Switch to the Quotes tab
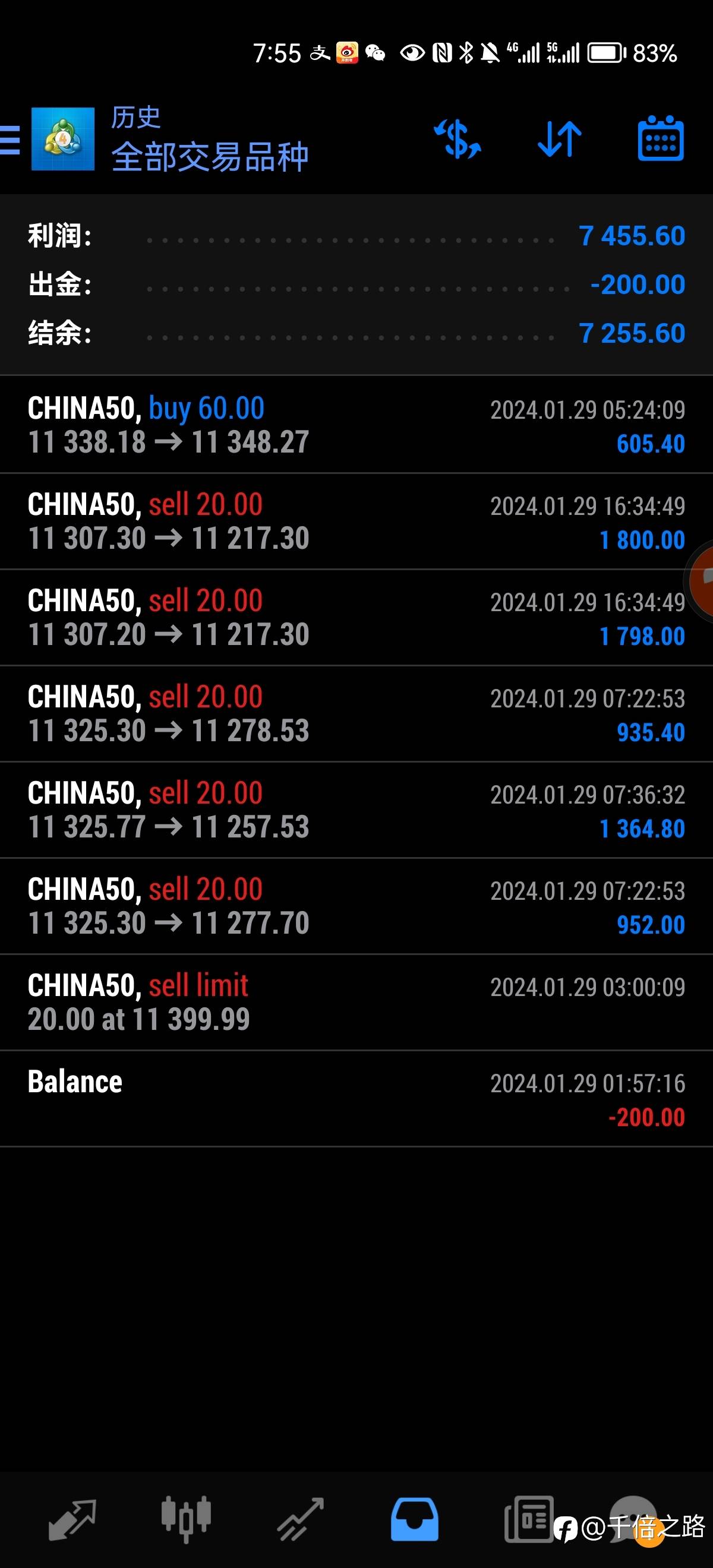Image resolution: width=713 pixels, height=1568 pixels. click(x=72, y=1520)
